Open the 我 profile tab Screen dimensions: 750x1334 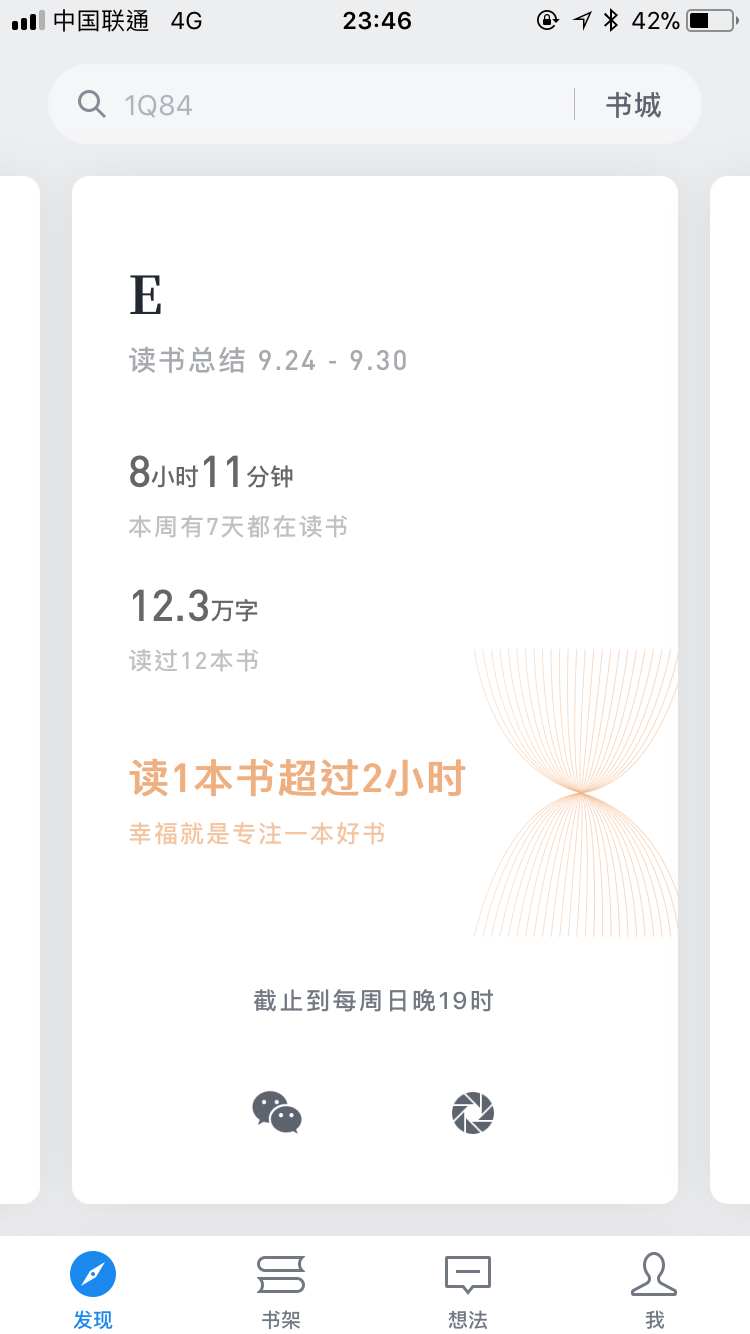655,1291
